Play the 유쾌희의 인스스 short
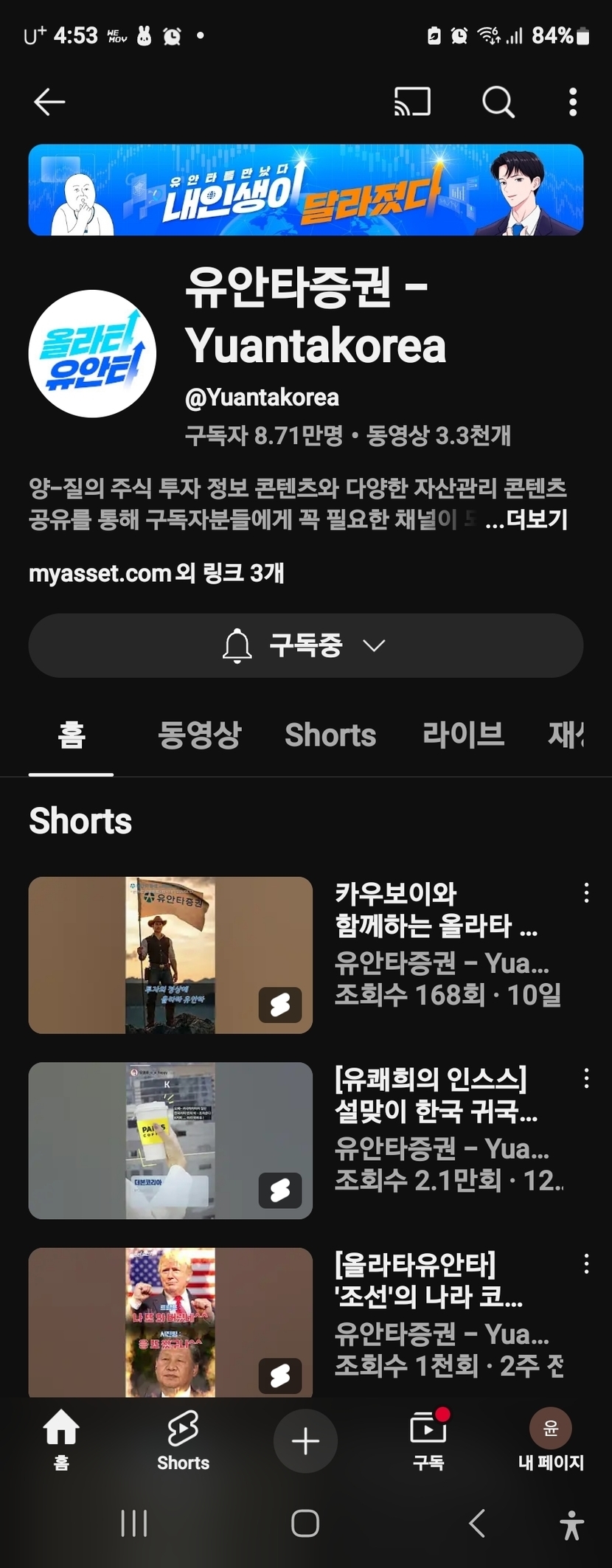The image size is (612, 1568). click(170, 1140)
